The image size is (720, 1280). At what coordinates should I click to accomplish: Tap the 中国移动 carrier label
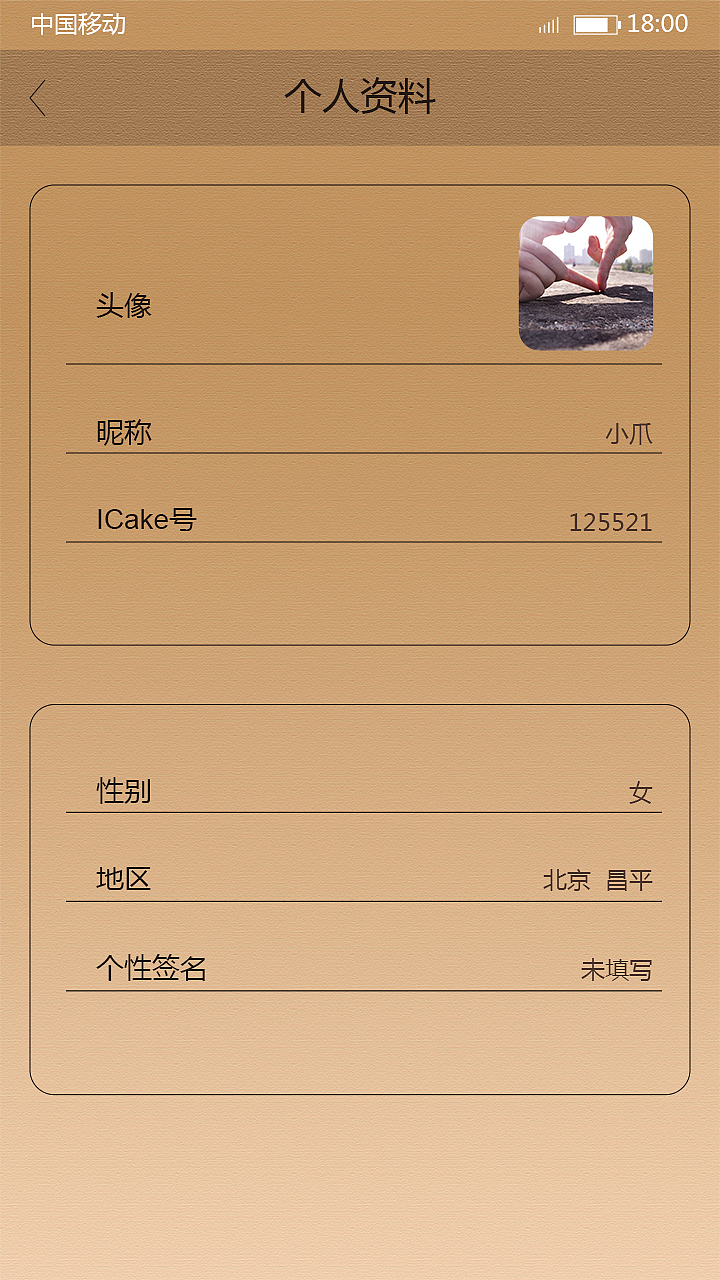point(75,24)
